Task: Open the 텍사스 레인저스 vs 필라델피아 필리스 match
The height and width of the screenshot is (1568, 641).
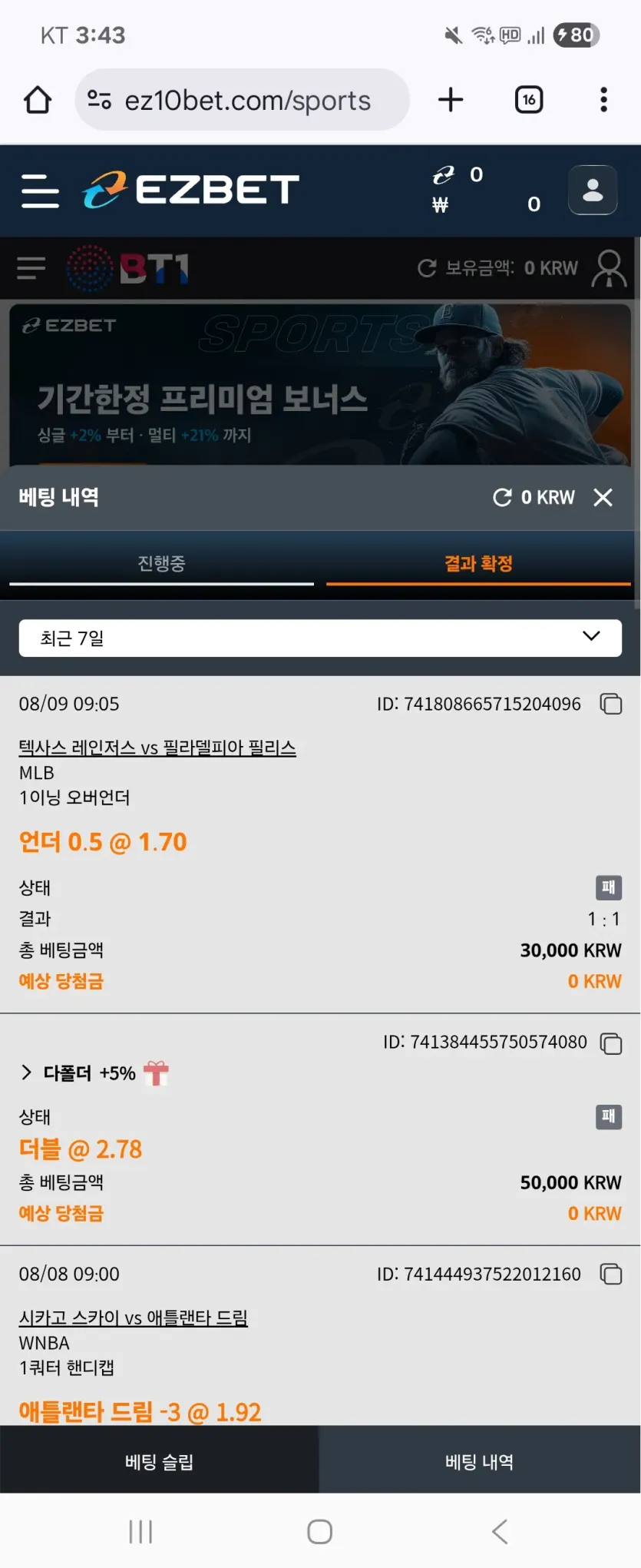Action: (x=157, y=748)
